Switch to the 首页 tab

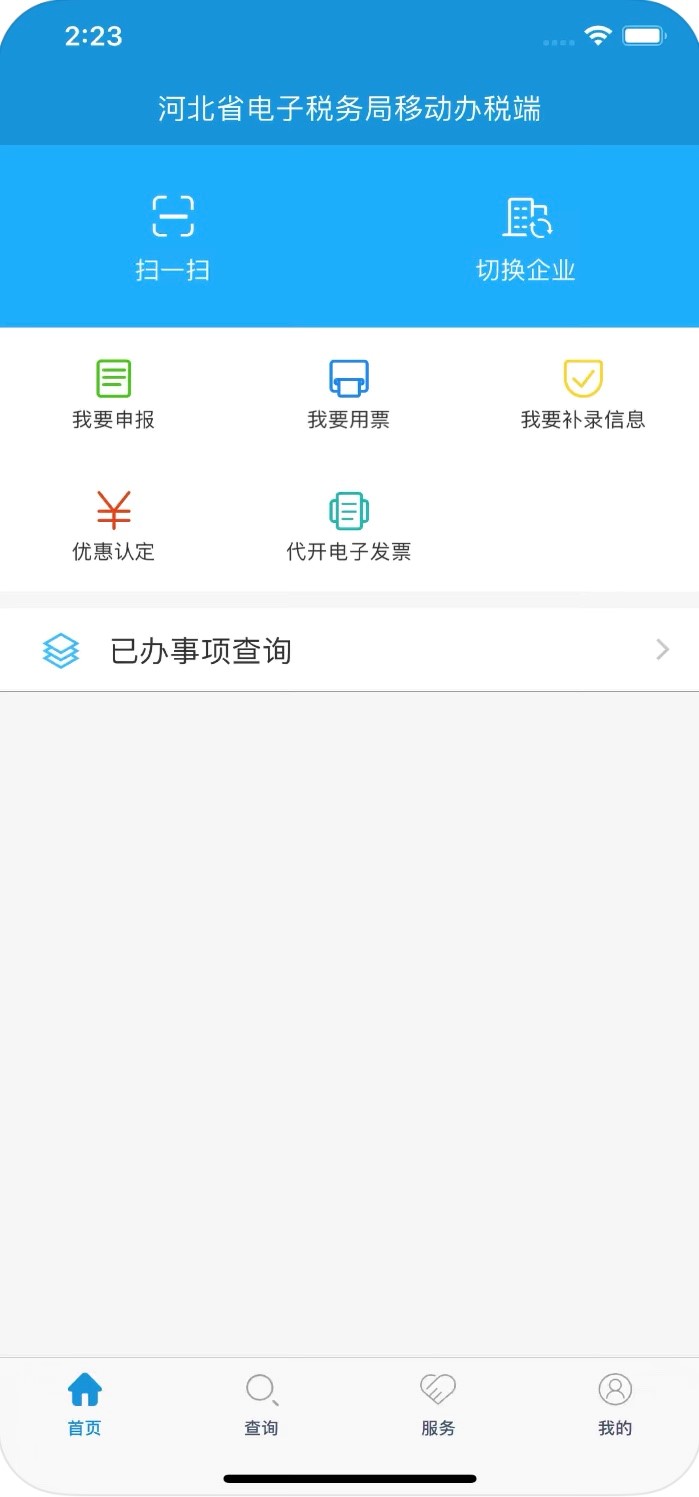pyautogui.click(x=85, y=1404)
